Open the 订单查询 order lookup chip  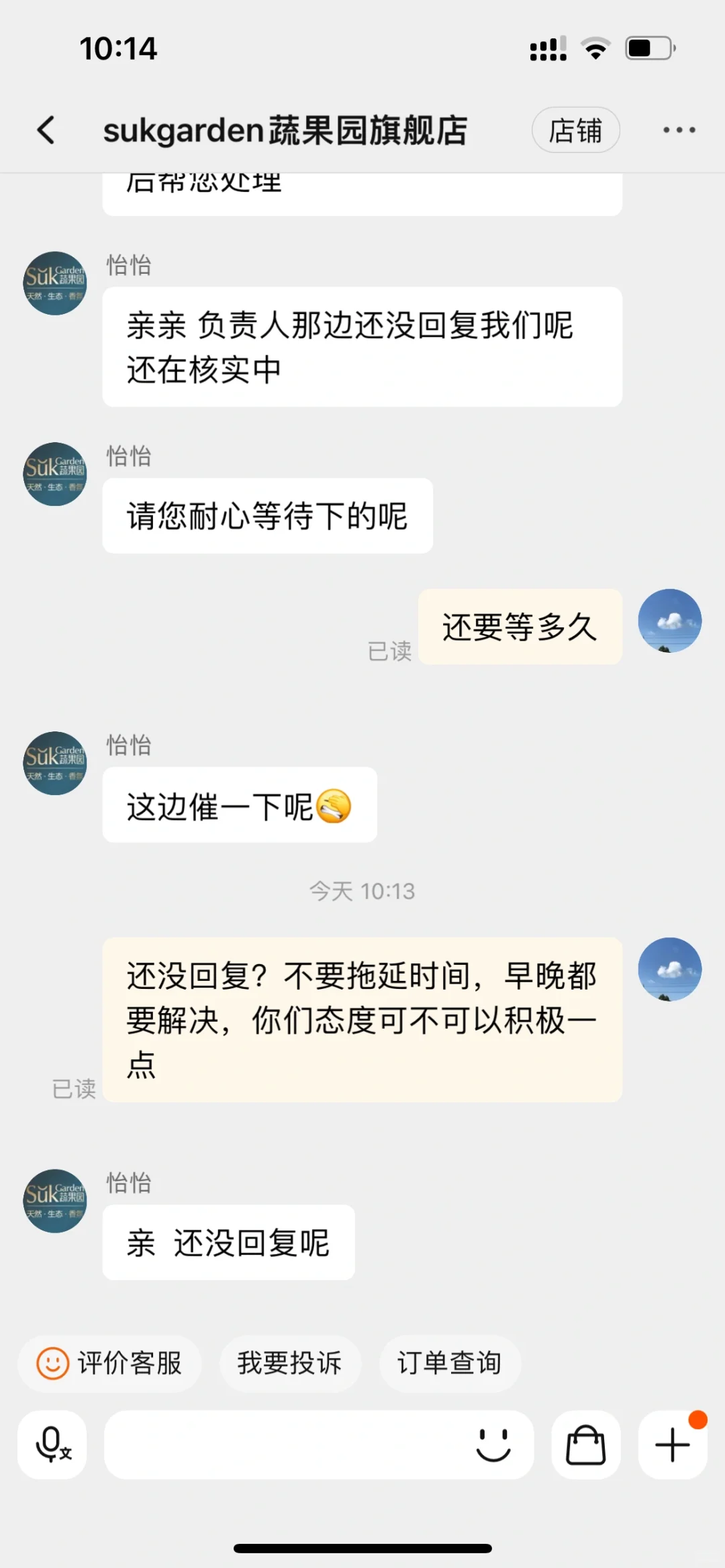[450, 1364]
